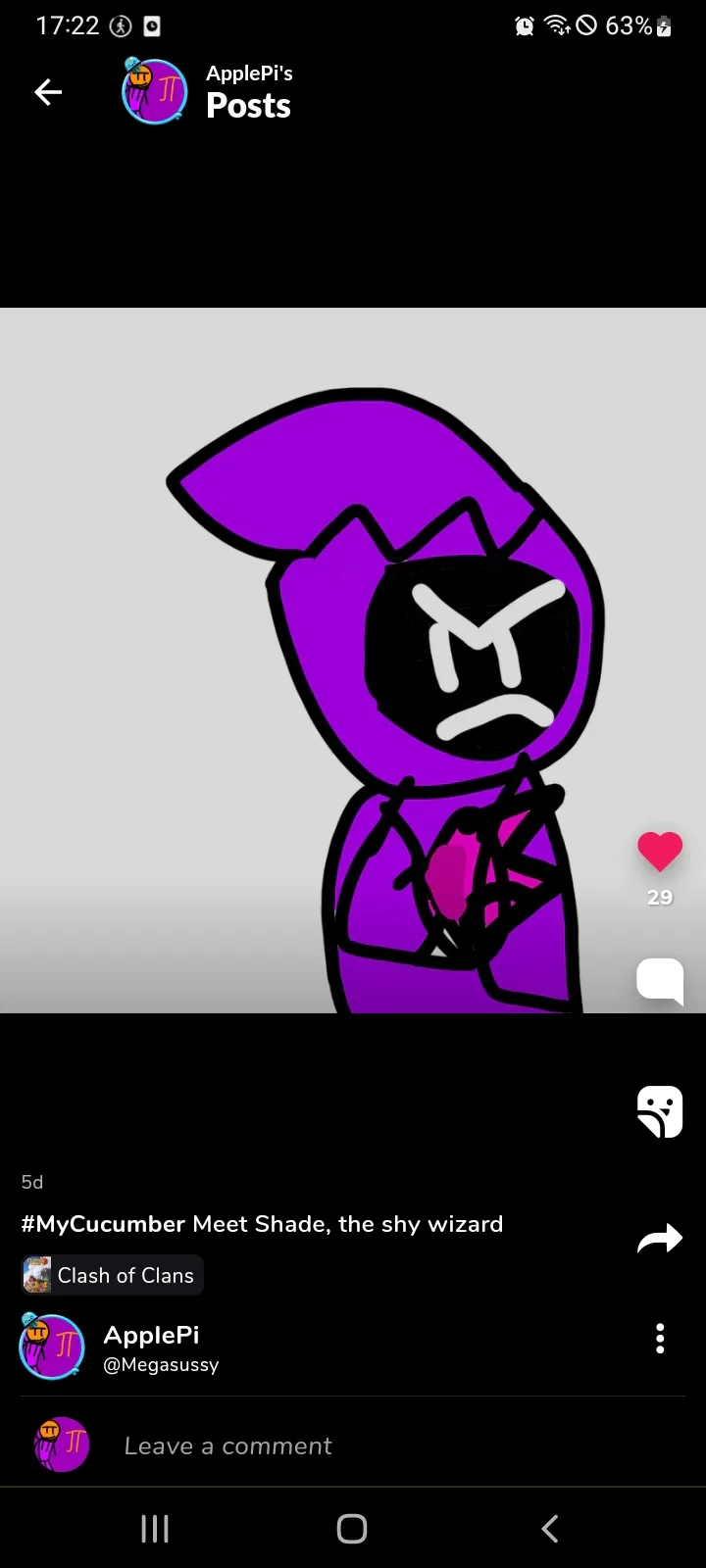Open the three-dot overflow menu
Viewport: 706px width, 1568px height.
(x=660, y=1338)
